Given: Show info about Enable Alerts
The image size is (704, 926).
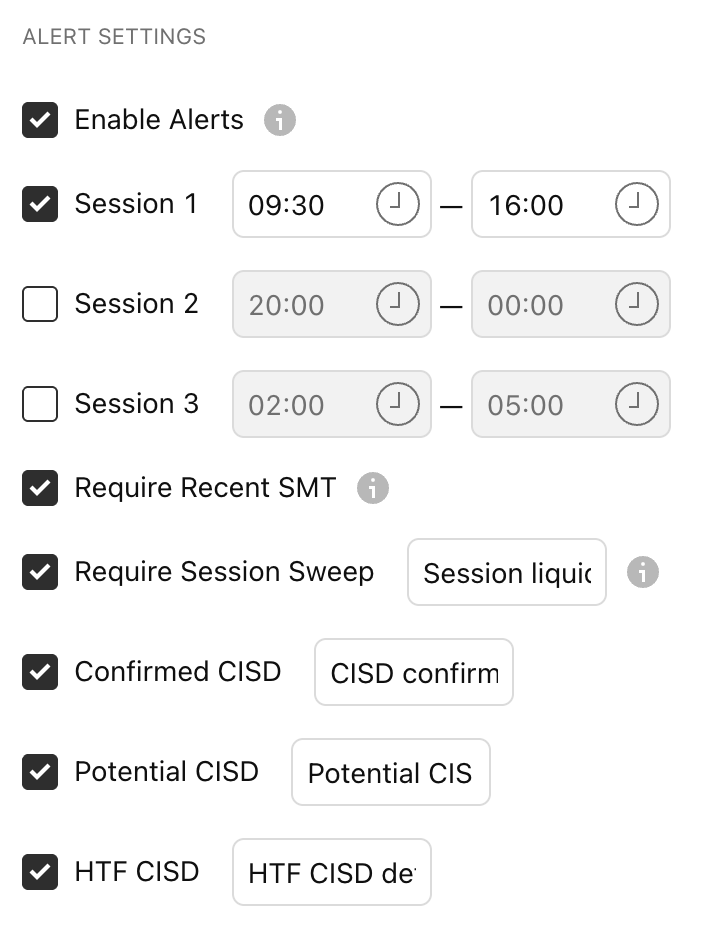Looking at the screenshot, I should [x=280, y=121].
